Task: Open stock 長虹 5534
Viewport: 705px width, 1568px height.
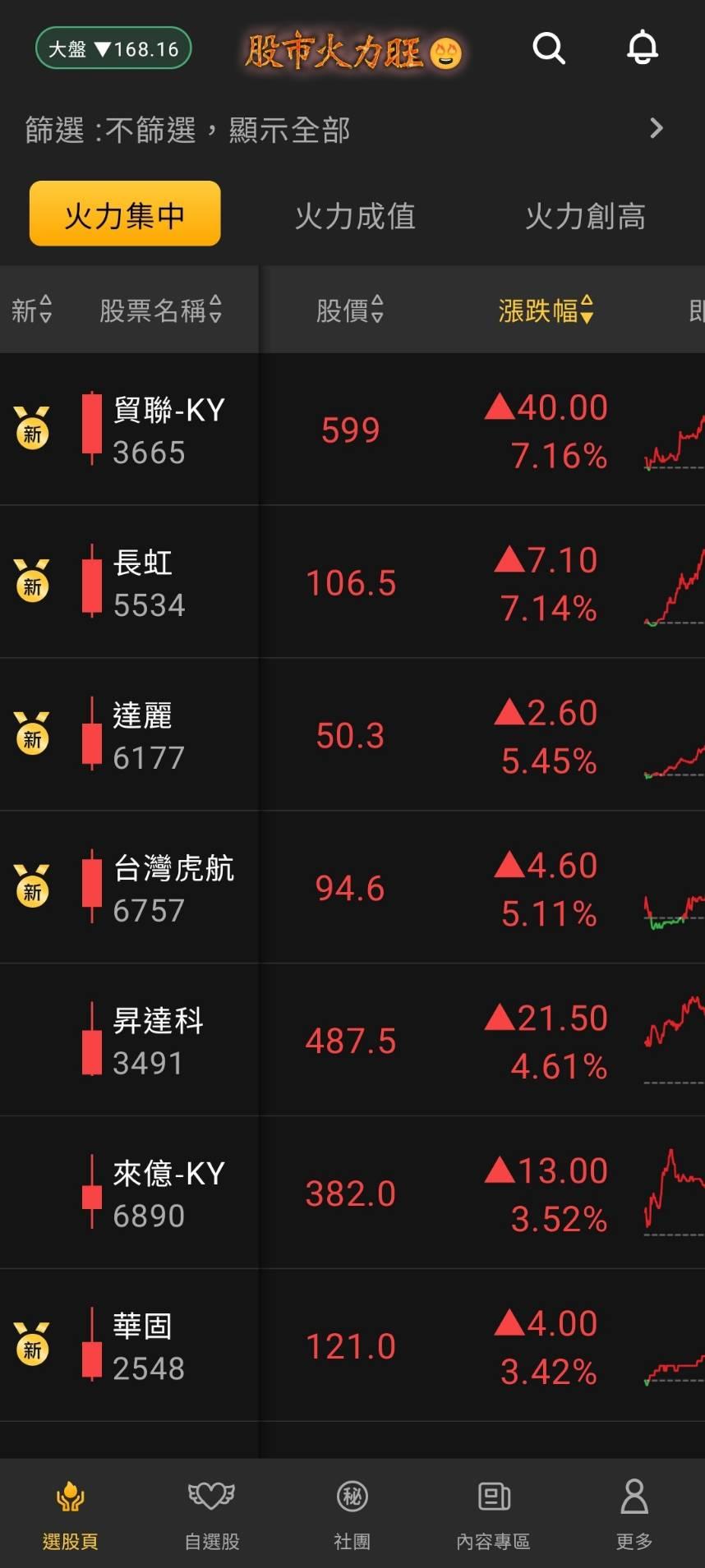Action: (x=352, y=582)
